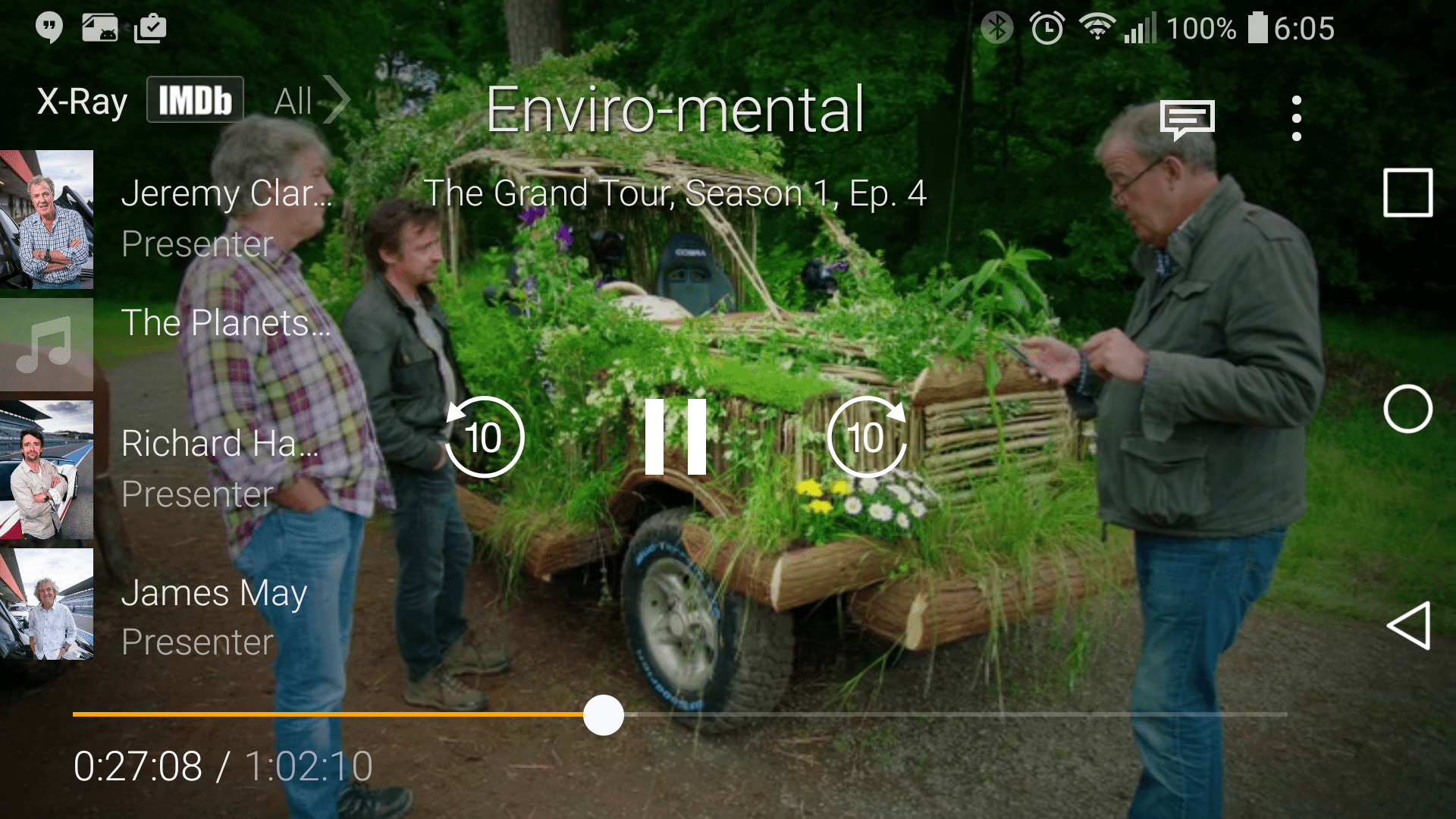View all X-Ray details

click(x=311, y=100)
